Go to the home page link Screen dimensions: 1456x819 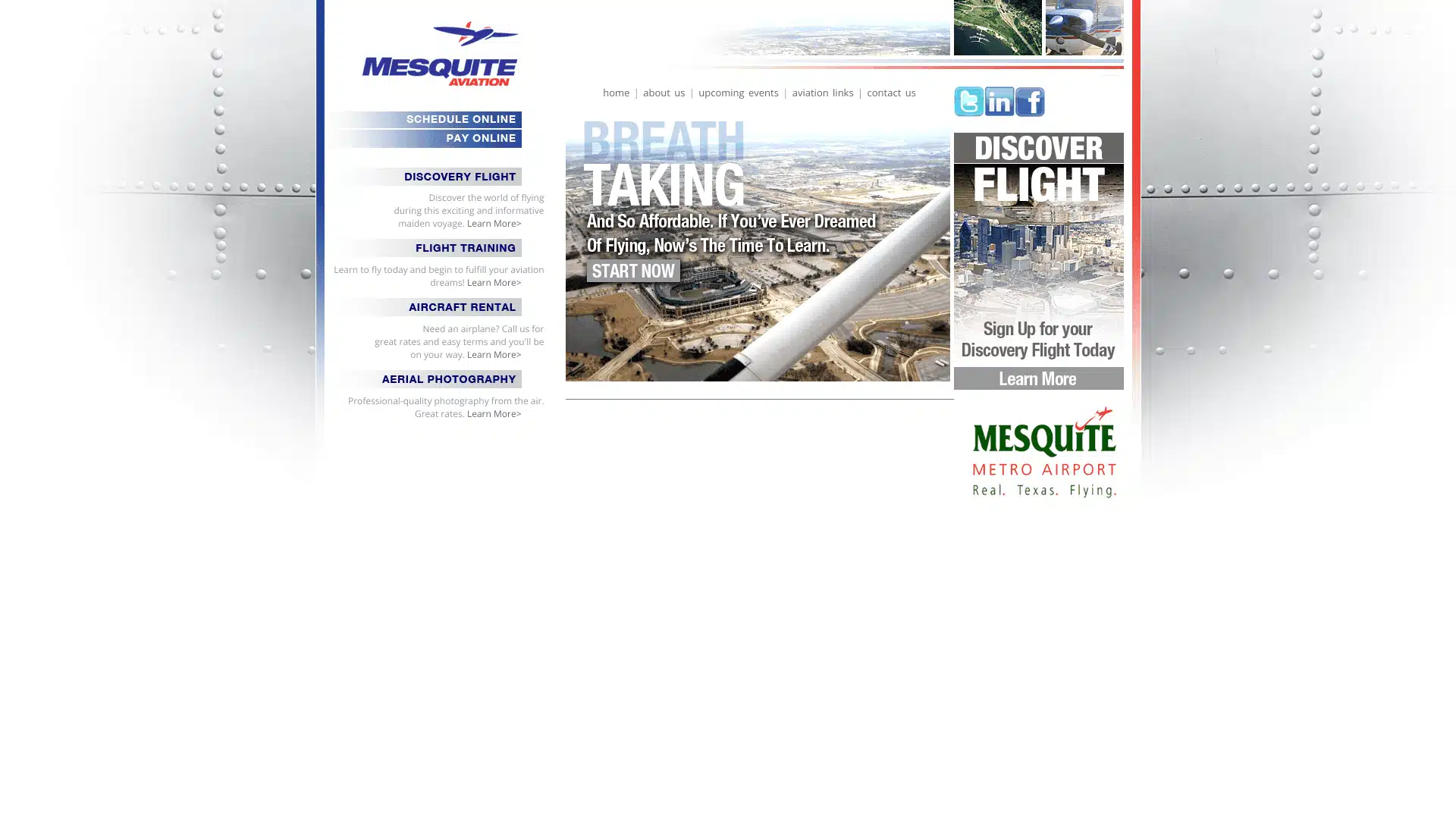[x=616, y=93]
